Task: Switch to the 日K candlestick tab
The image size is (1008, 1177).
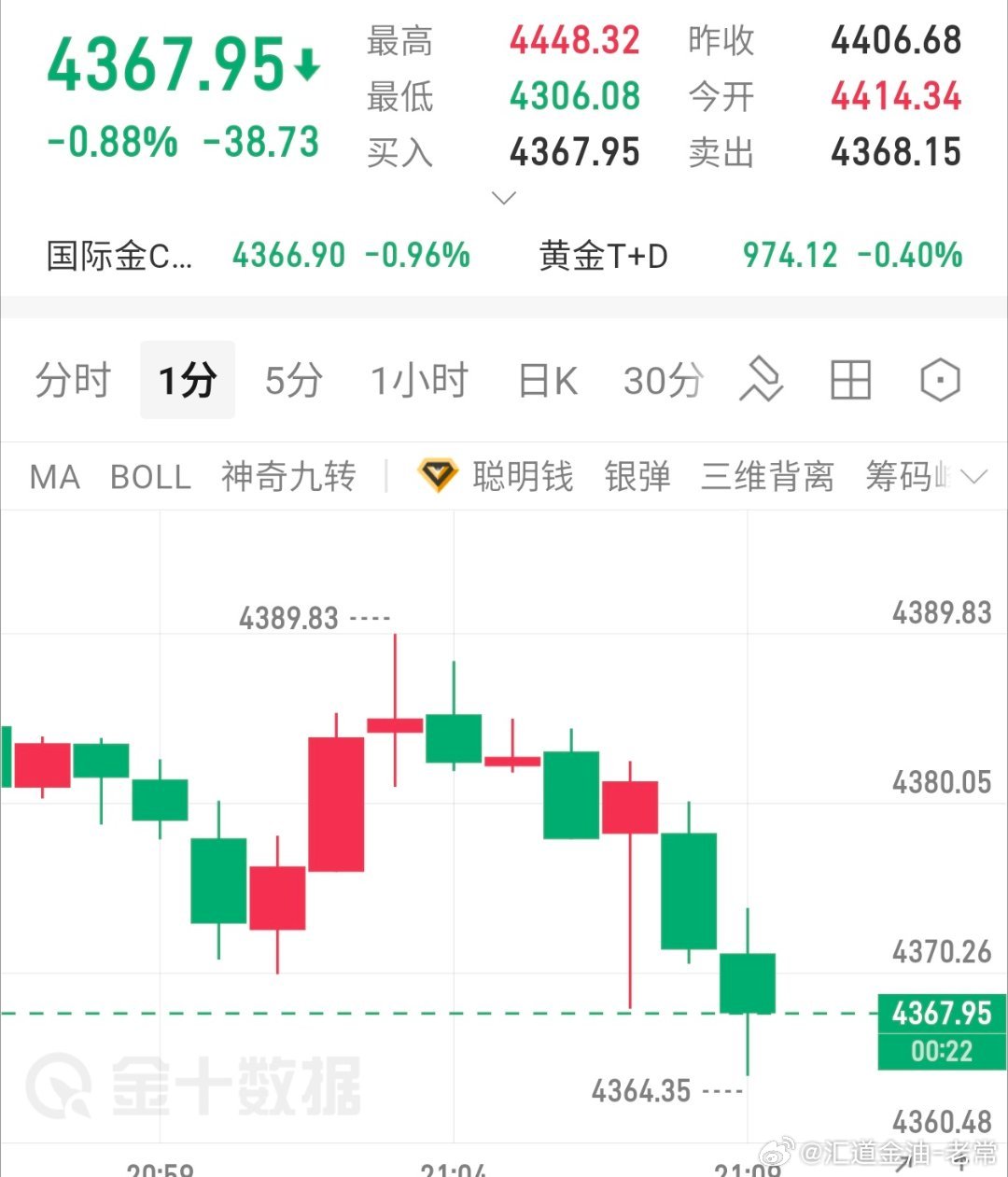Action: (546, 380)
